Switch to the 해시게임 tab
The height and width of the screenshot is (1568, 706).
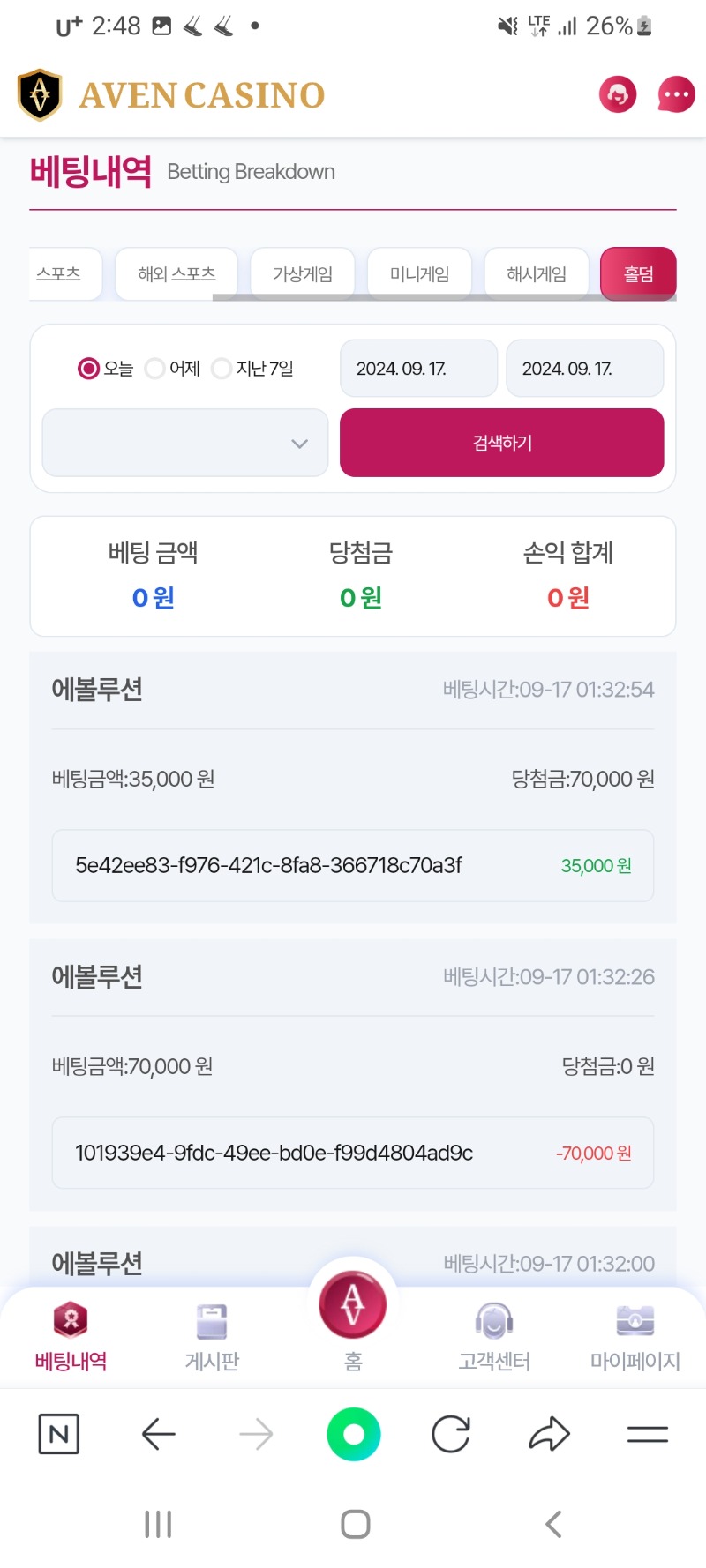coord(537,274)
